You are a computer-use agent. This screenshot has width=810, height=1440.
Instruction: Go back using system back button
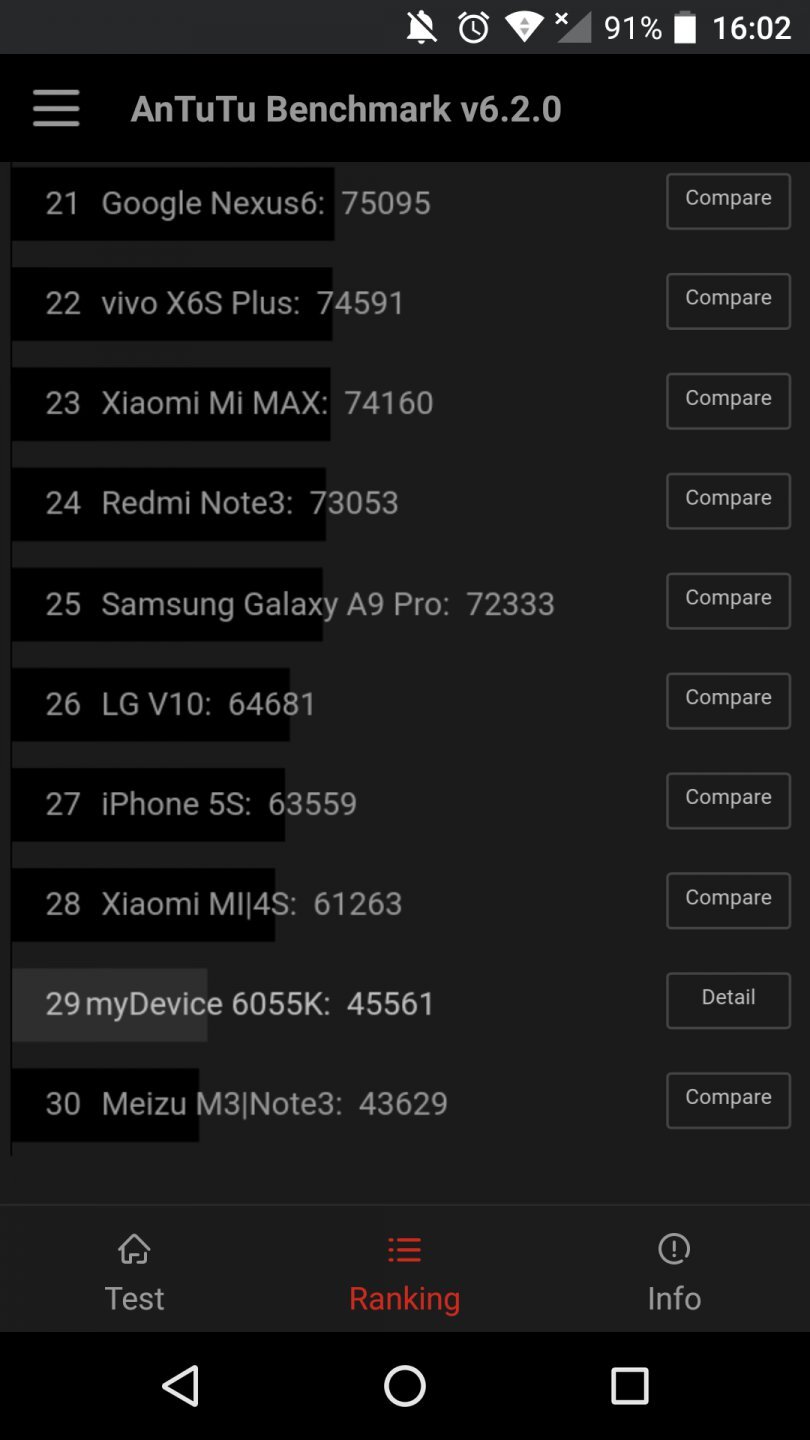pos(181,1386)
